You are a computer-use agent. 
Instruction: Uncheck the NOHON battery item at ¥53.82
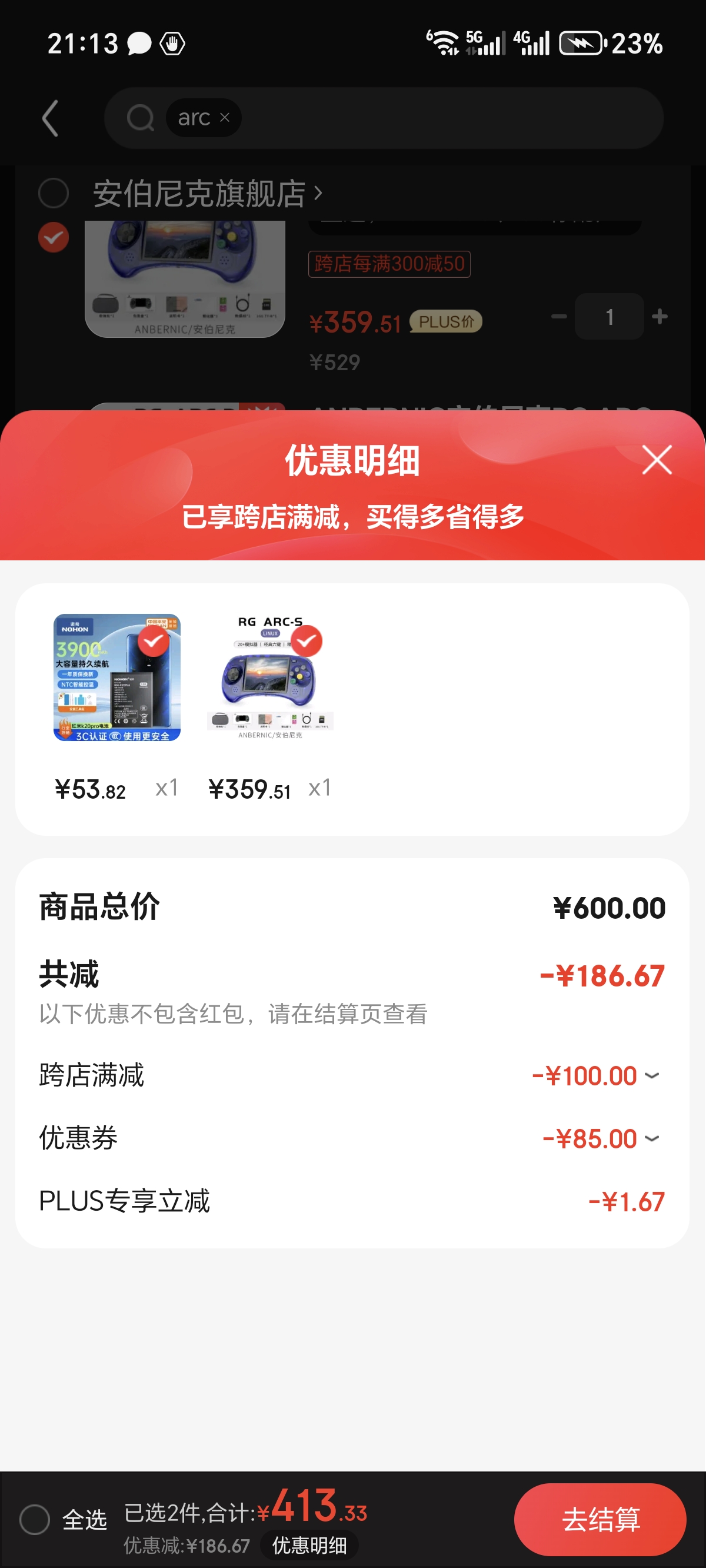(x=154, y=641)
